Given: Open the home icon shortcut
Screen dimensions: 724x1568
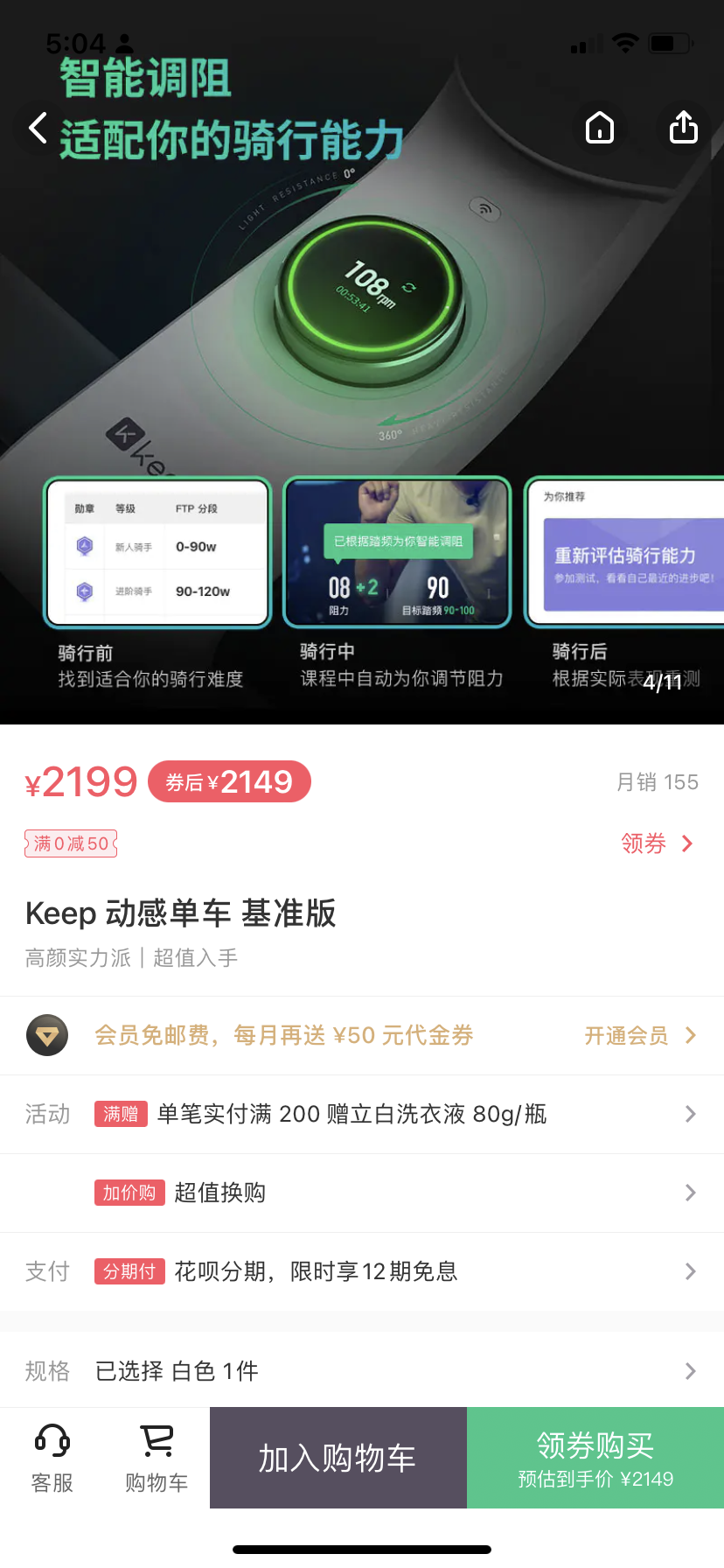Looking at the screenshot, I should pos(600,128).
